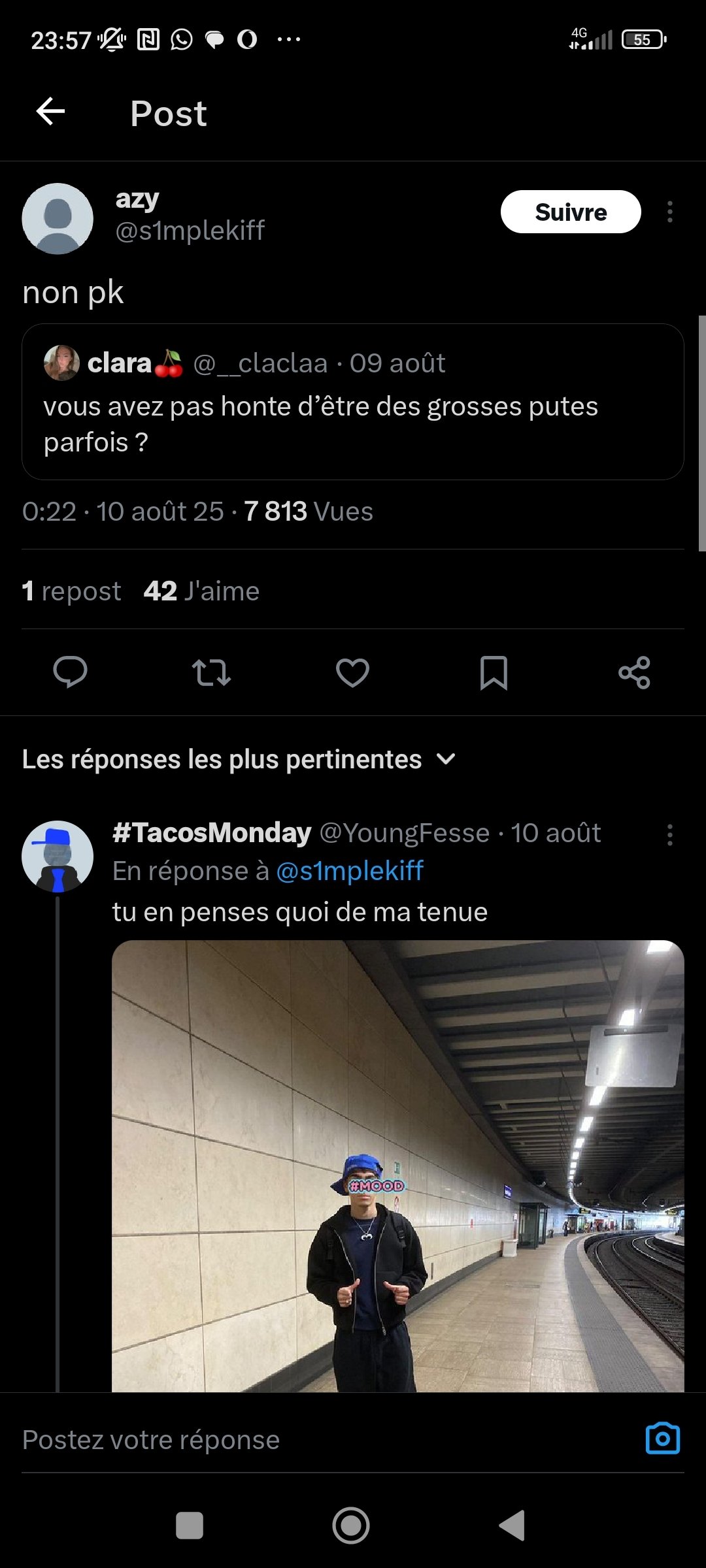Go back using the top arrow
Image resolution: width=706 pixels, height=1568 pixels.
tap(50, 112)
